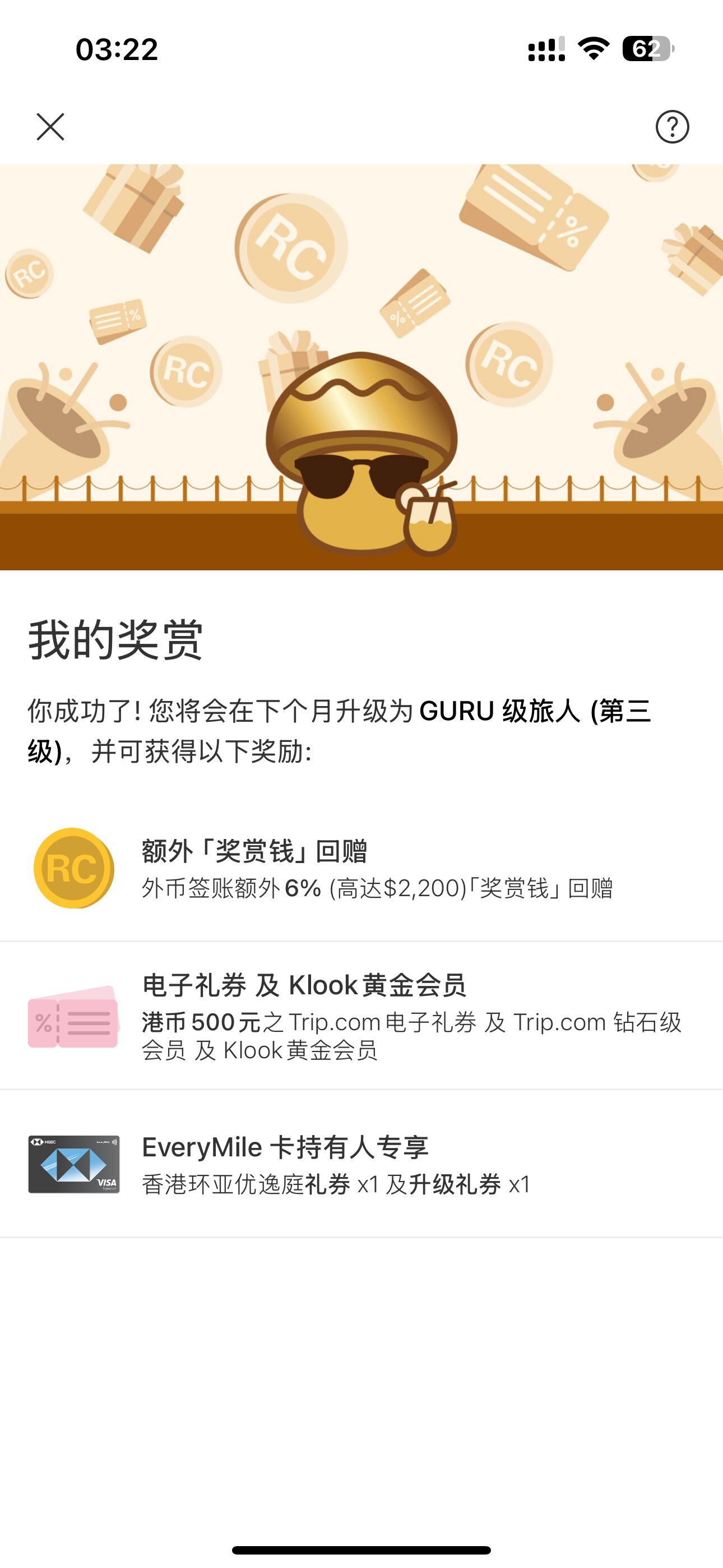Open the help question mark icon
723x1568 pixels.
[x=672, y=127]
